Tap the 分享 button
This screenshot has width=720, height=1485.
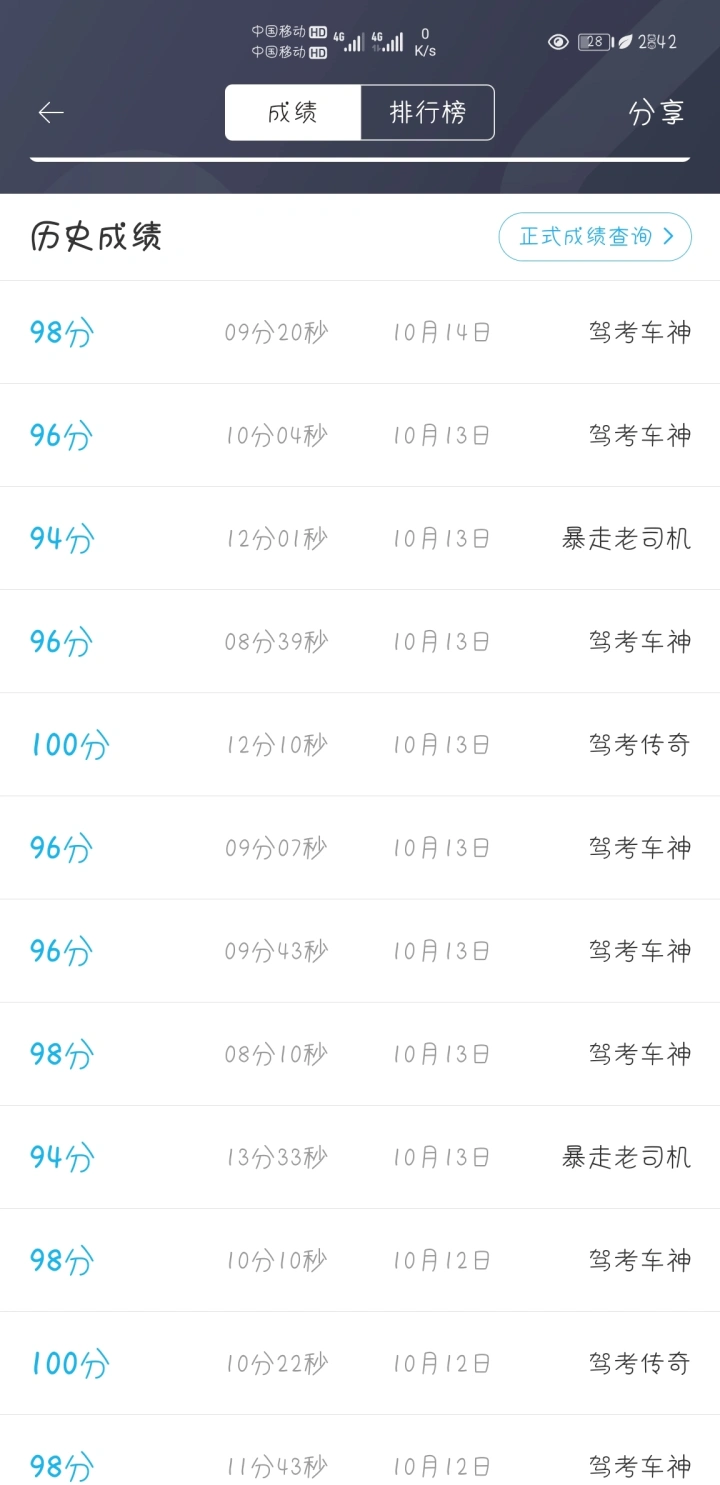[x=656, y=113]
